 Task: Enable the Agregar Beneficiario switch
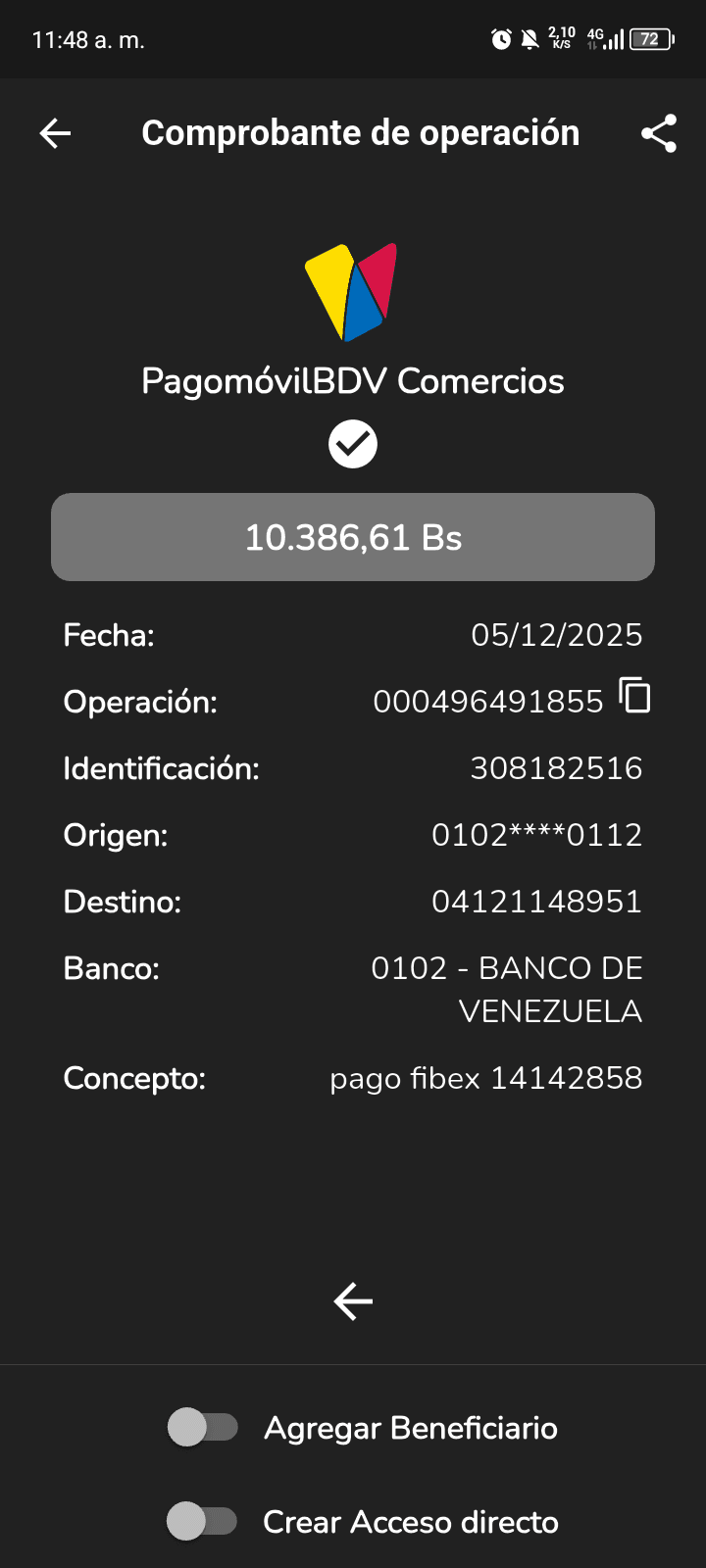click(x=203, y=1428)
